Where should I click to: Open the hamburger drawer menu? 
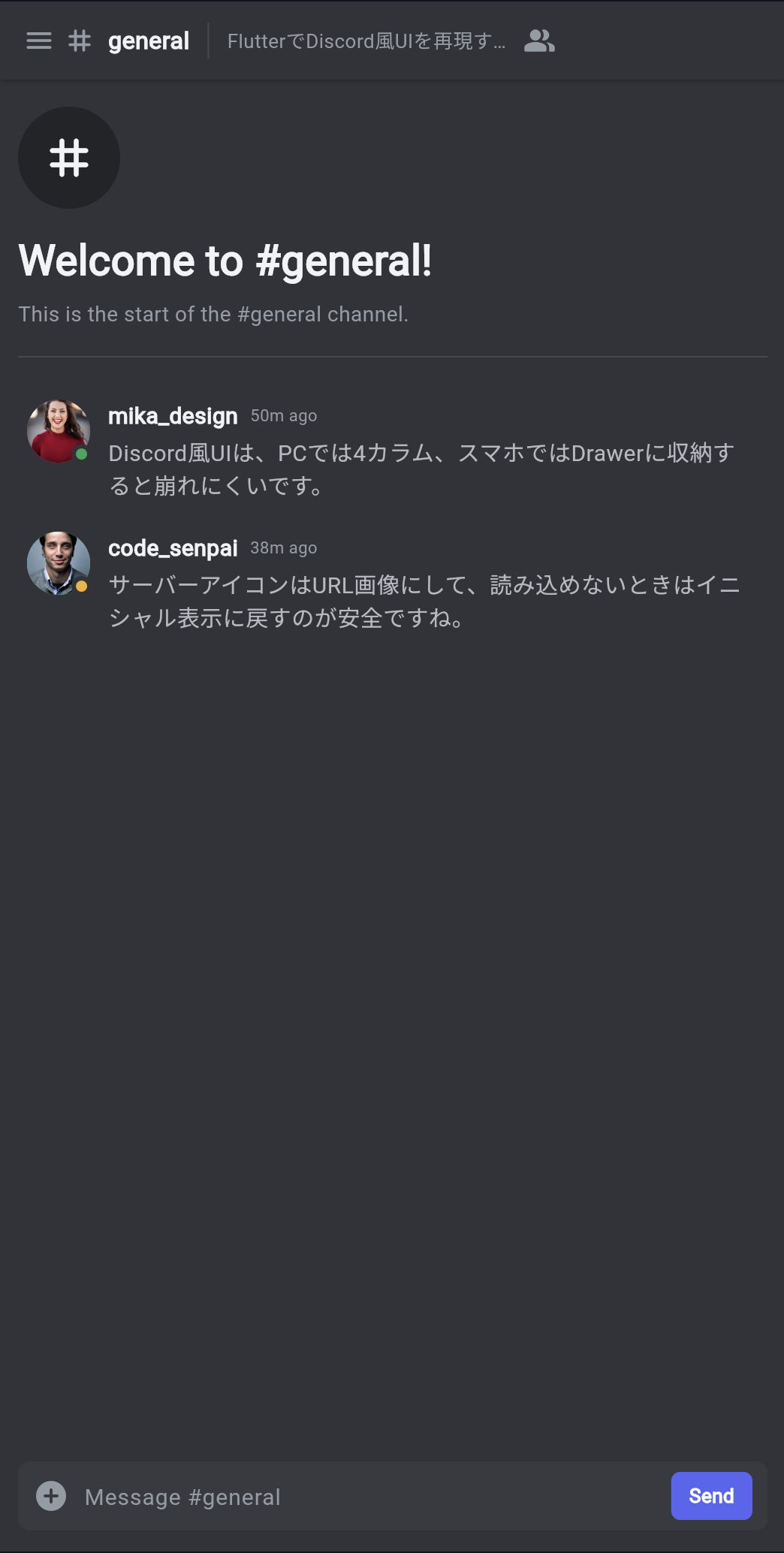pyautogui.click(x=39, y=41)
